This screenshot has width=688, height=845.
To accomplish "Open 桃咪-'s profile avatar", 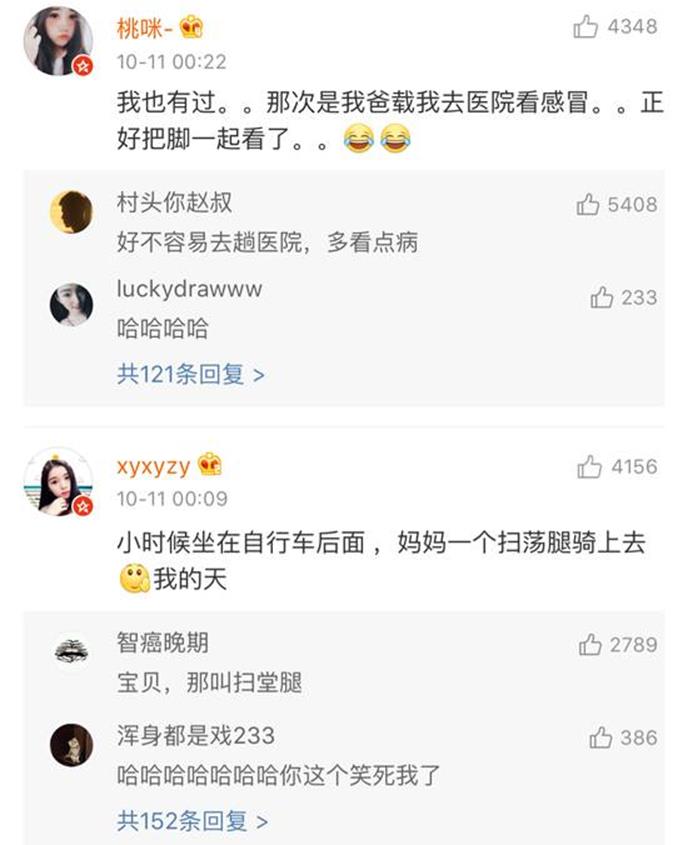I will point(57,42).
